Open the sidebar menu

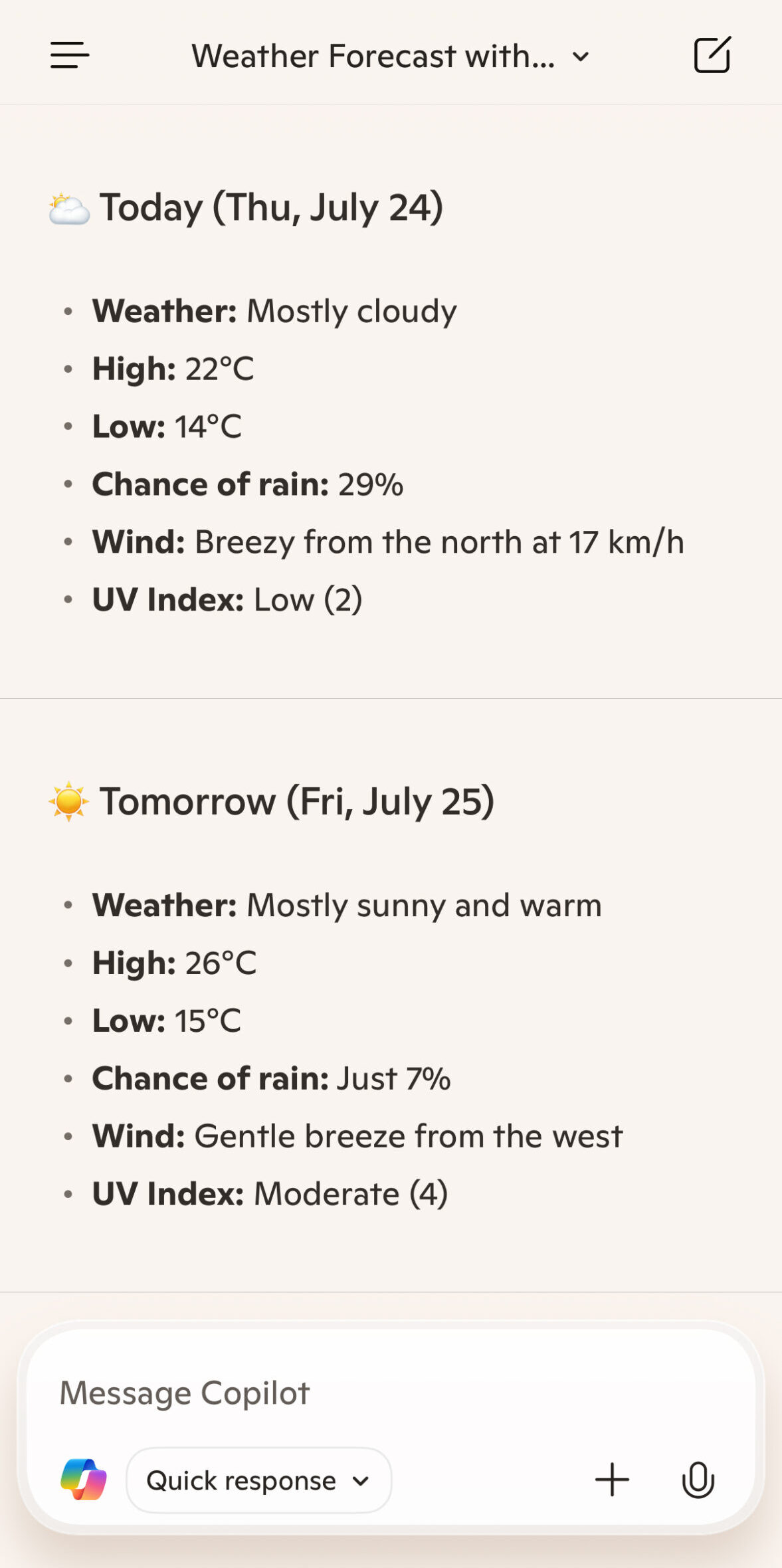pos(70,55)
